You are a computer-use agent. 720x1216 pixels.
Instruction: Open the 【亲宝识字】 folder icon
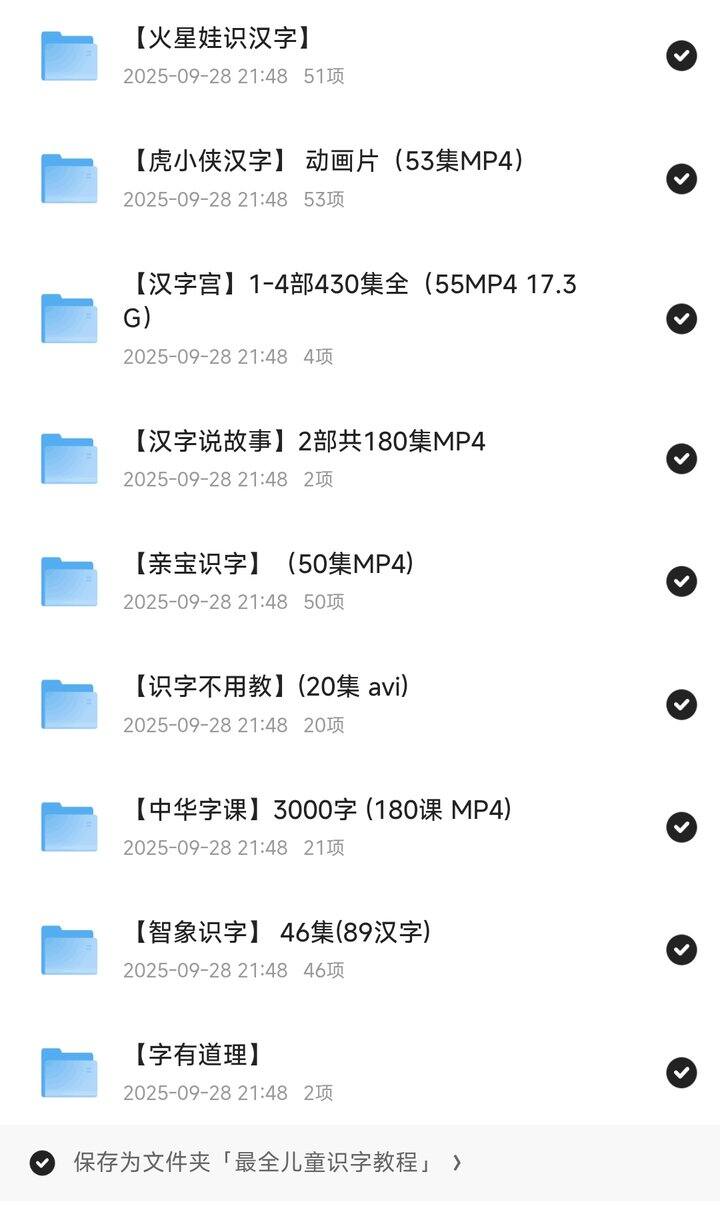(68, 580)
